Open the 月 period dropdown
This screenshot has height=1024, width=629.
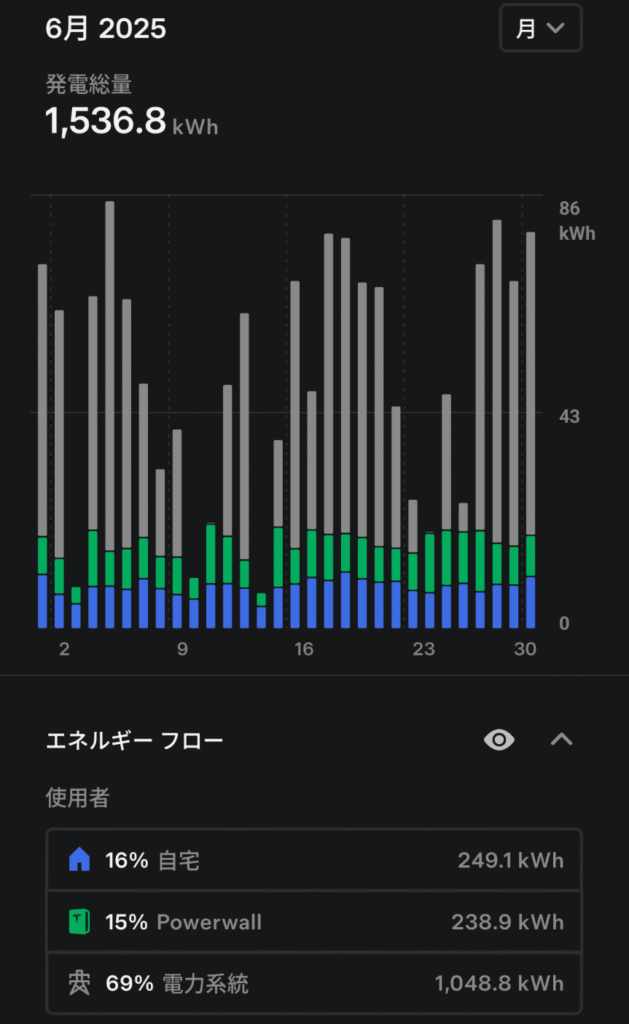pyautogui.click(x=540, y=28)
